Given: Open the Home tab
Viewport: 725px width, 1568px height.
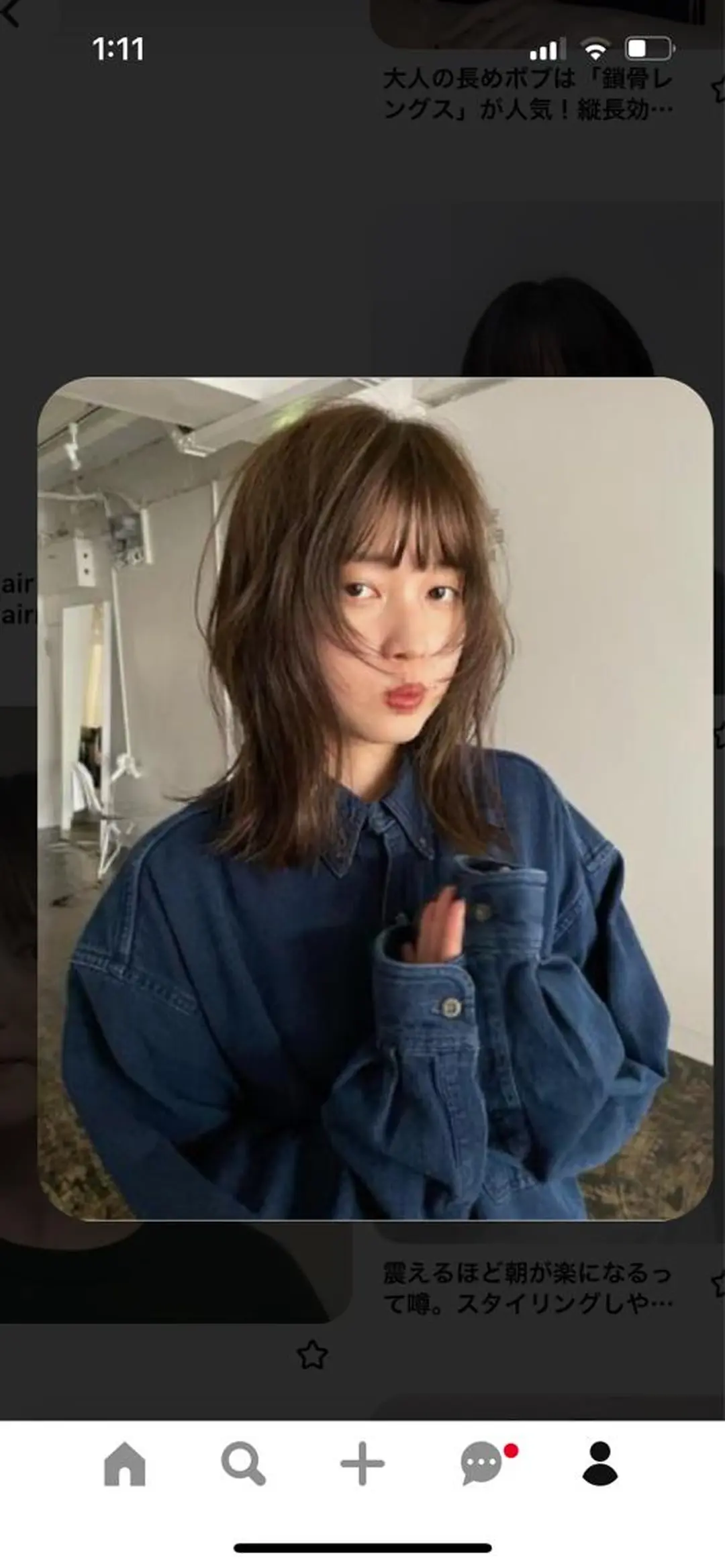Looking at the screenshot, I should click(125, 1463).
